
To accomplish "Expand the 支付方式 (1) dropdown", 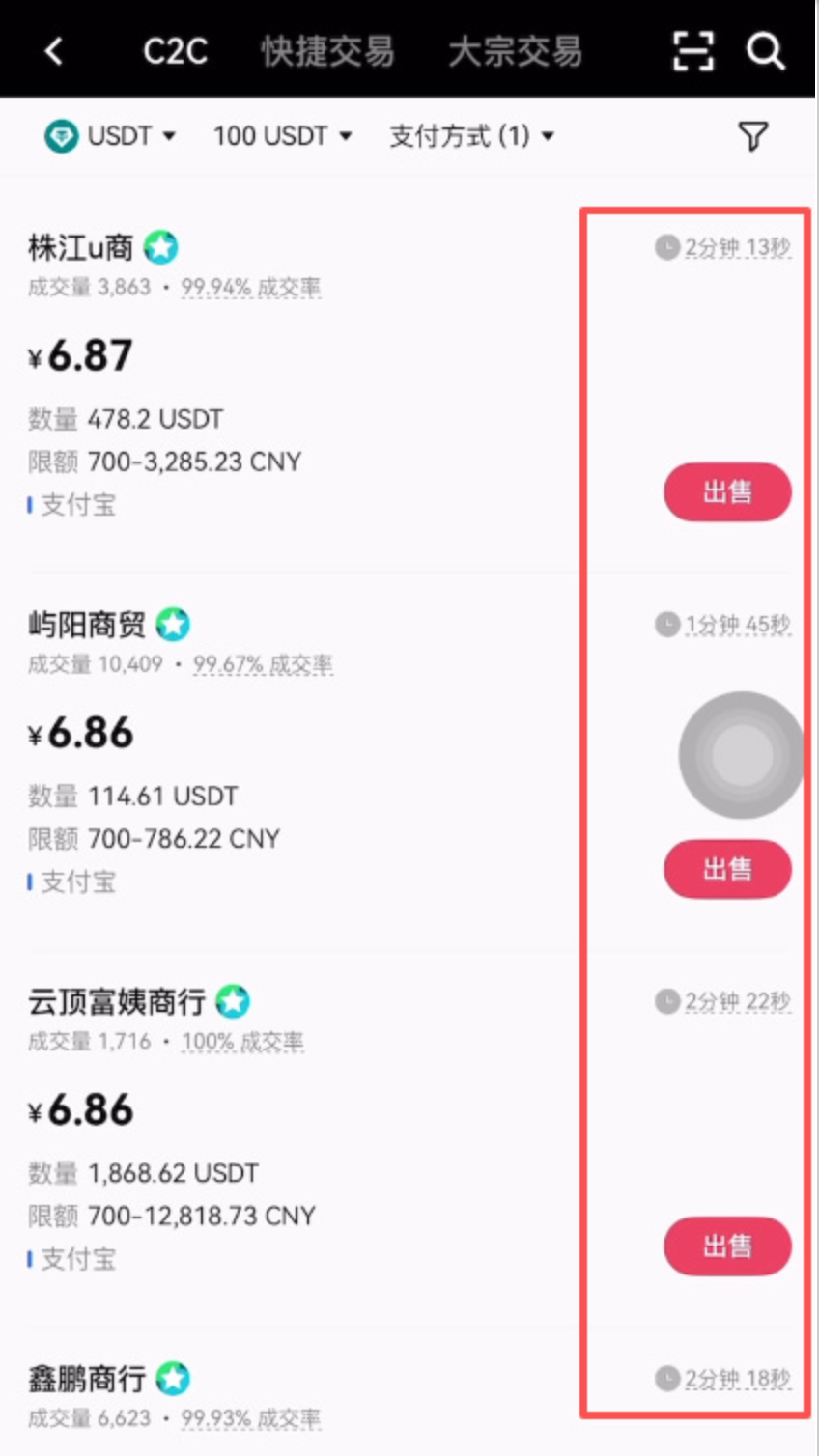I will [x=471, y=136].
